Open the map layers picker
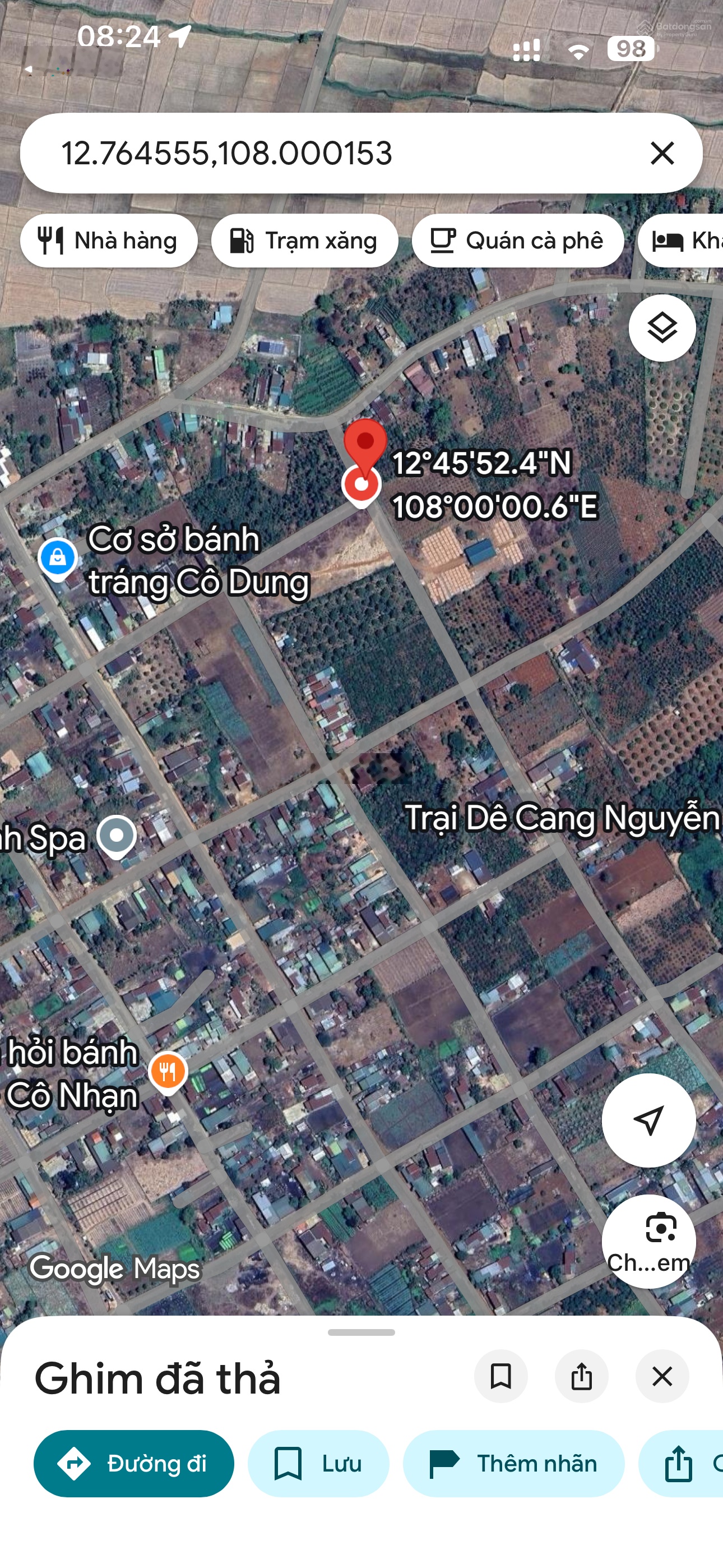Image resolution: width=723 pixels, height=1568 pixels. pyautogui.click(x=664, y=329)
